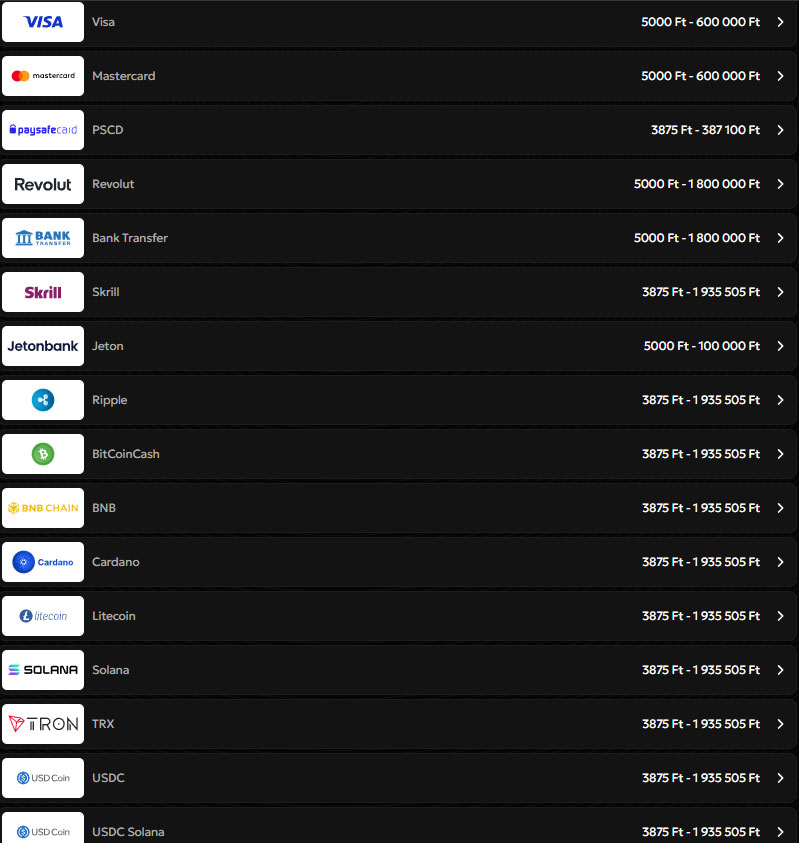Select the Cardano logo icon

(42, 562)
